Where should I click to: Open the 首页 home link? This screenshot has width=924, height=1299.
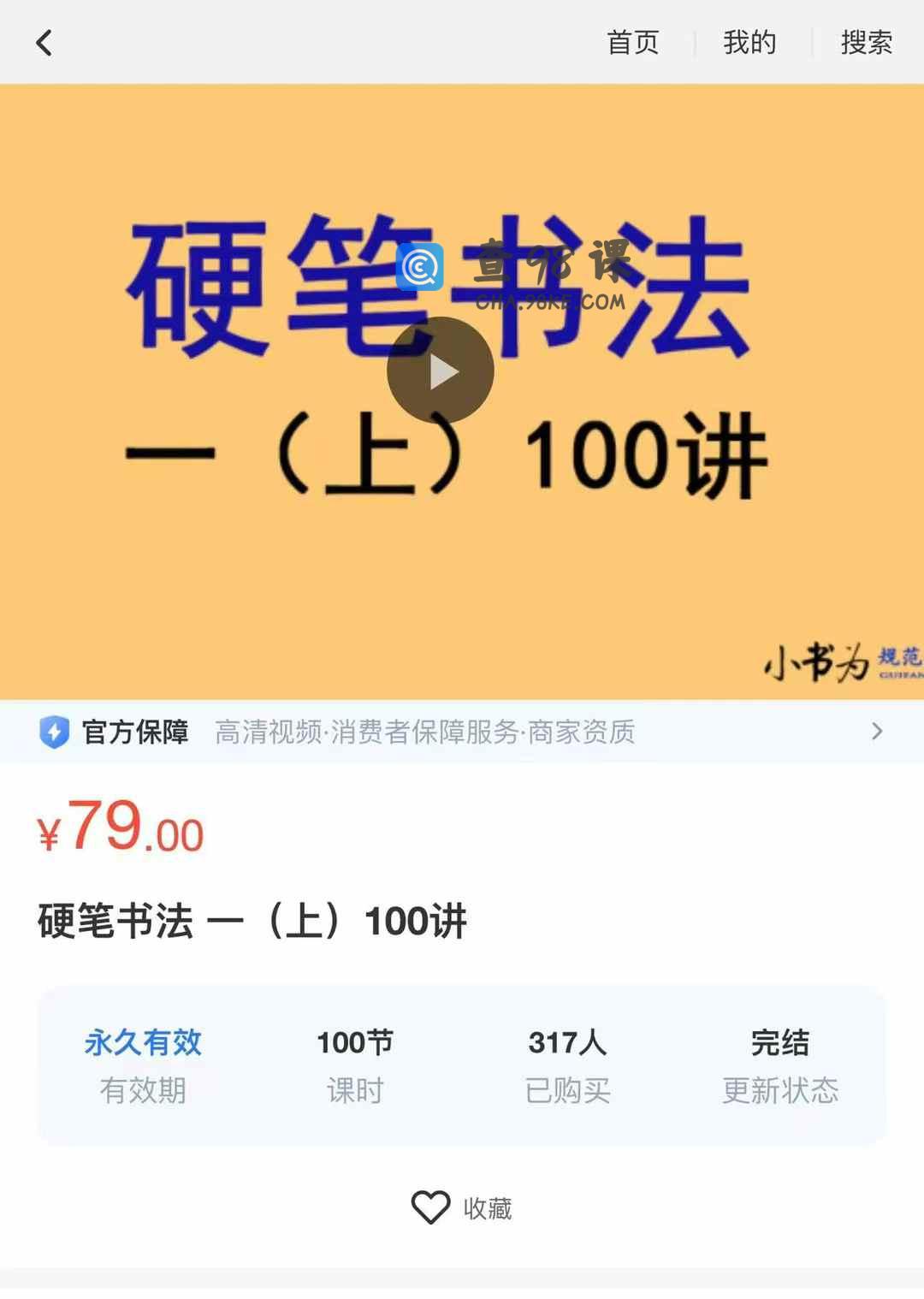[632, 43]
